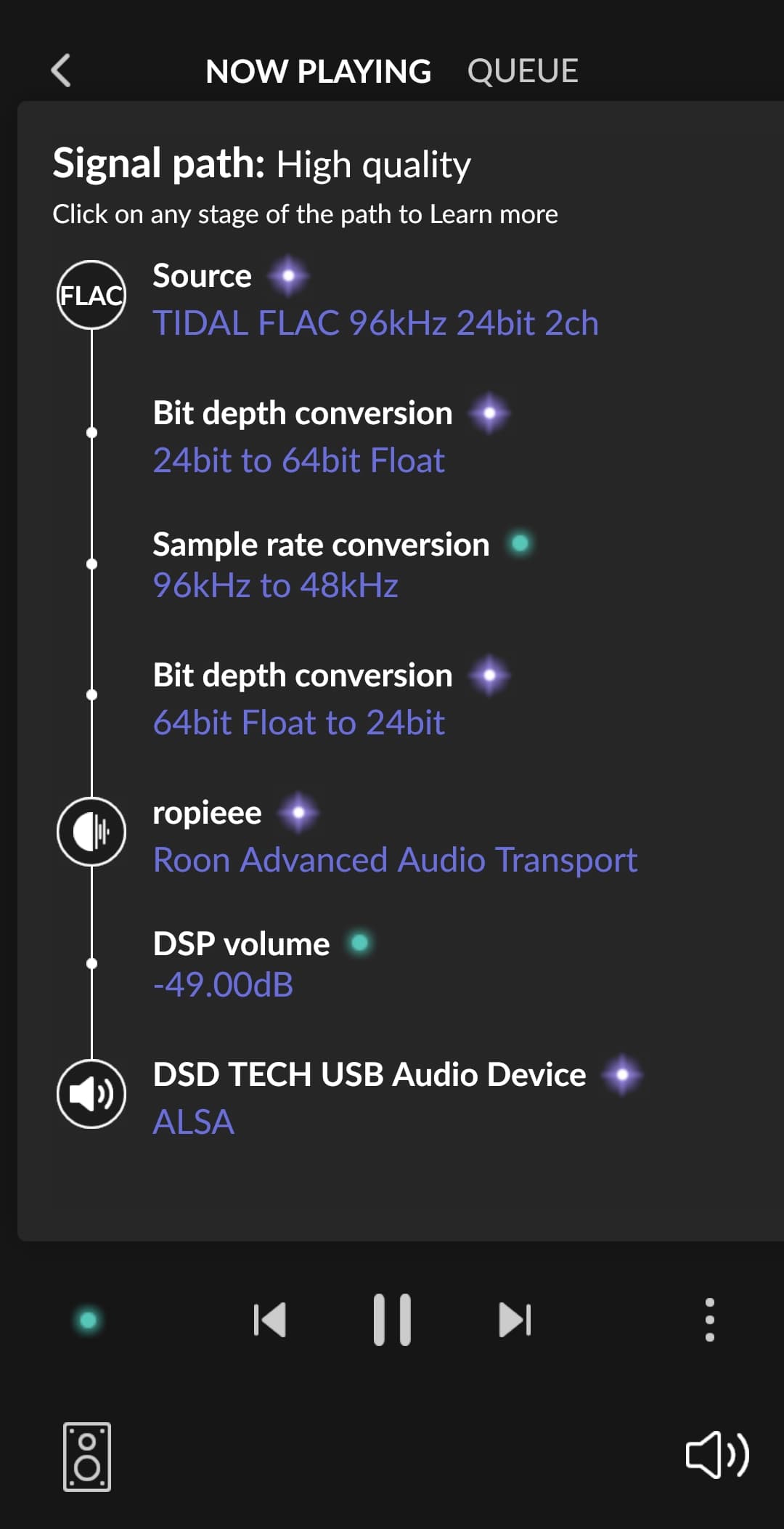Open the DSP volume stage

point(261,964)
